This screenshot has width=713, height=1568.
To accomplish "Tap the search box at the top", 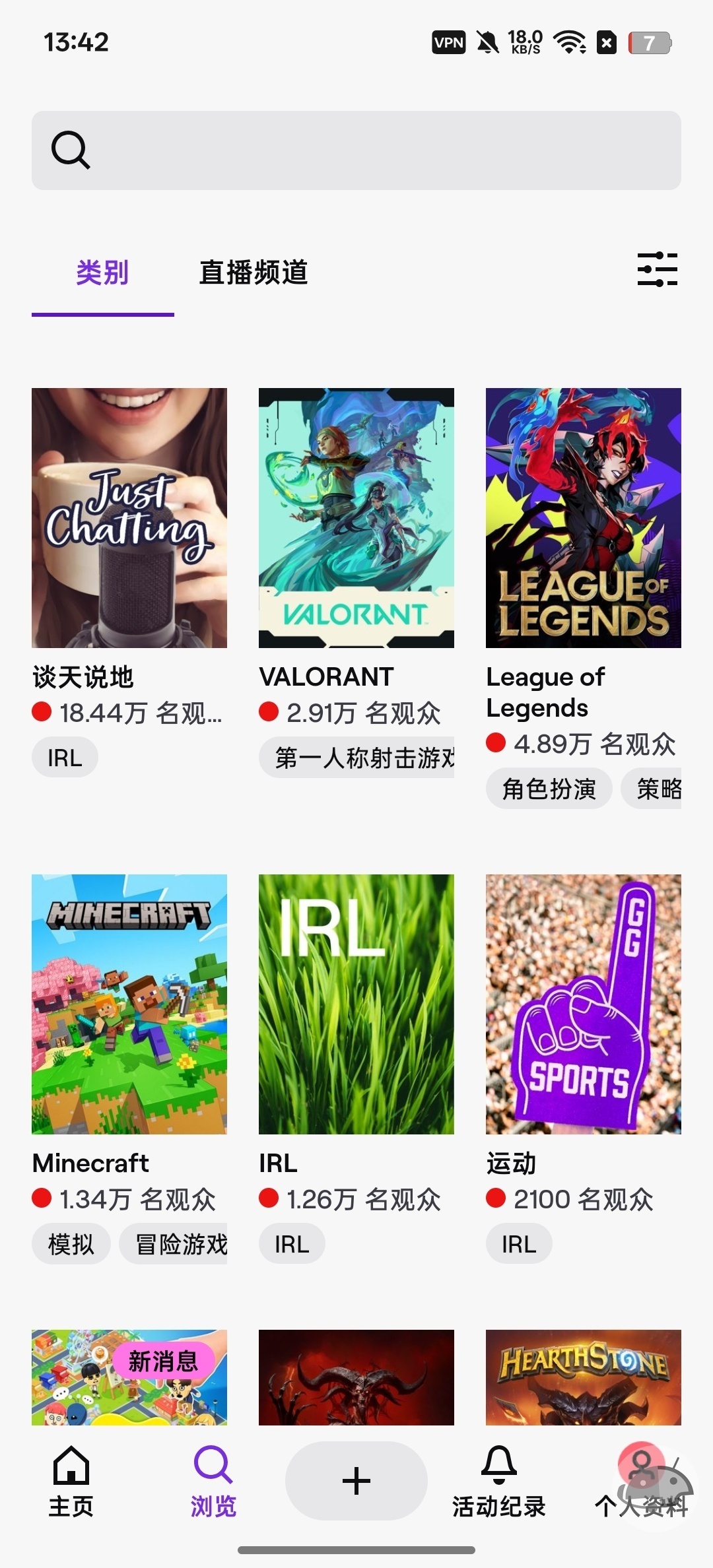I will tap(356, 150).
